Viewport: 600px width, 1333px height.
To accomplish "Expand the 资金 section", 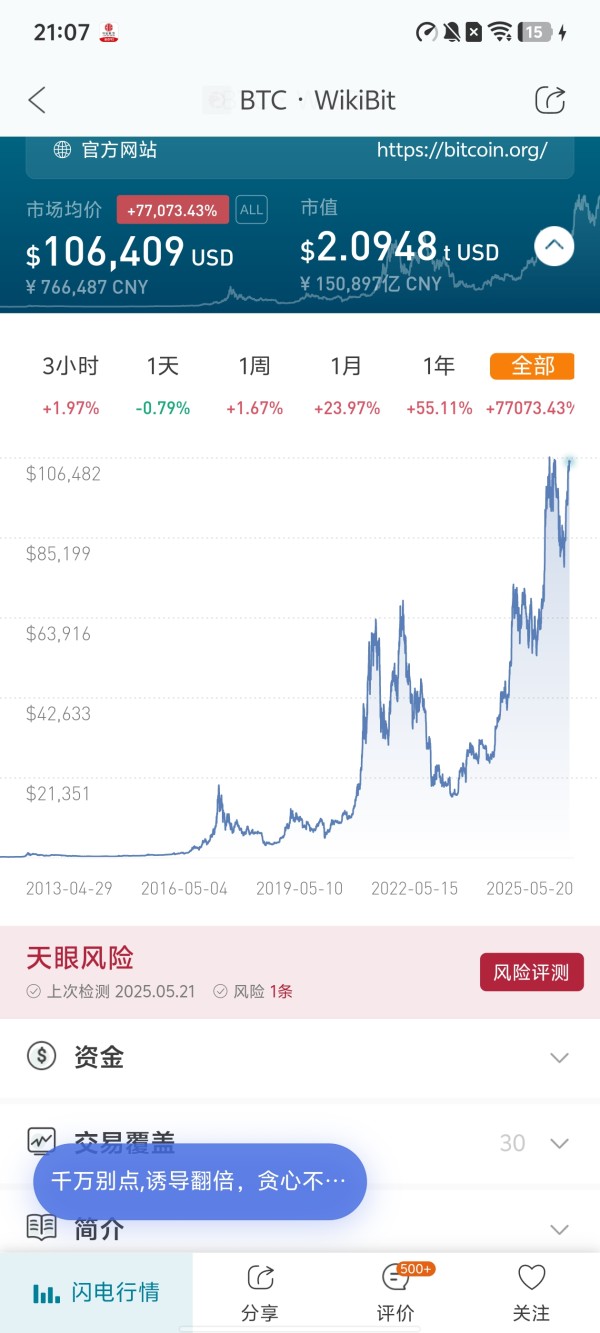I will 300,1057.
